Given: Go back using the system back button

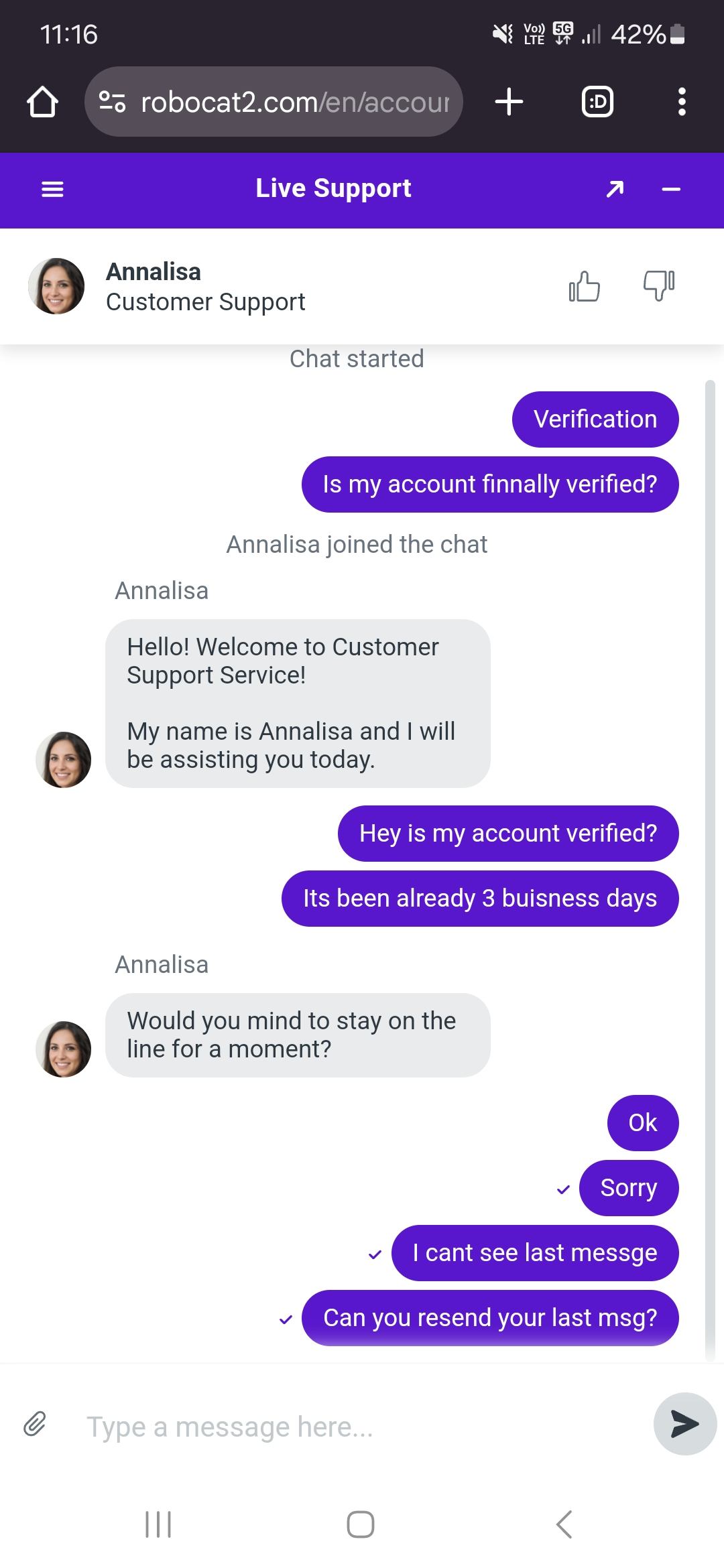Looking at the screenshot, I should click(x=564, y=1524).
